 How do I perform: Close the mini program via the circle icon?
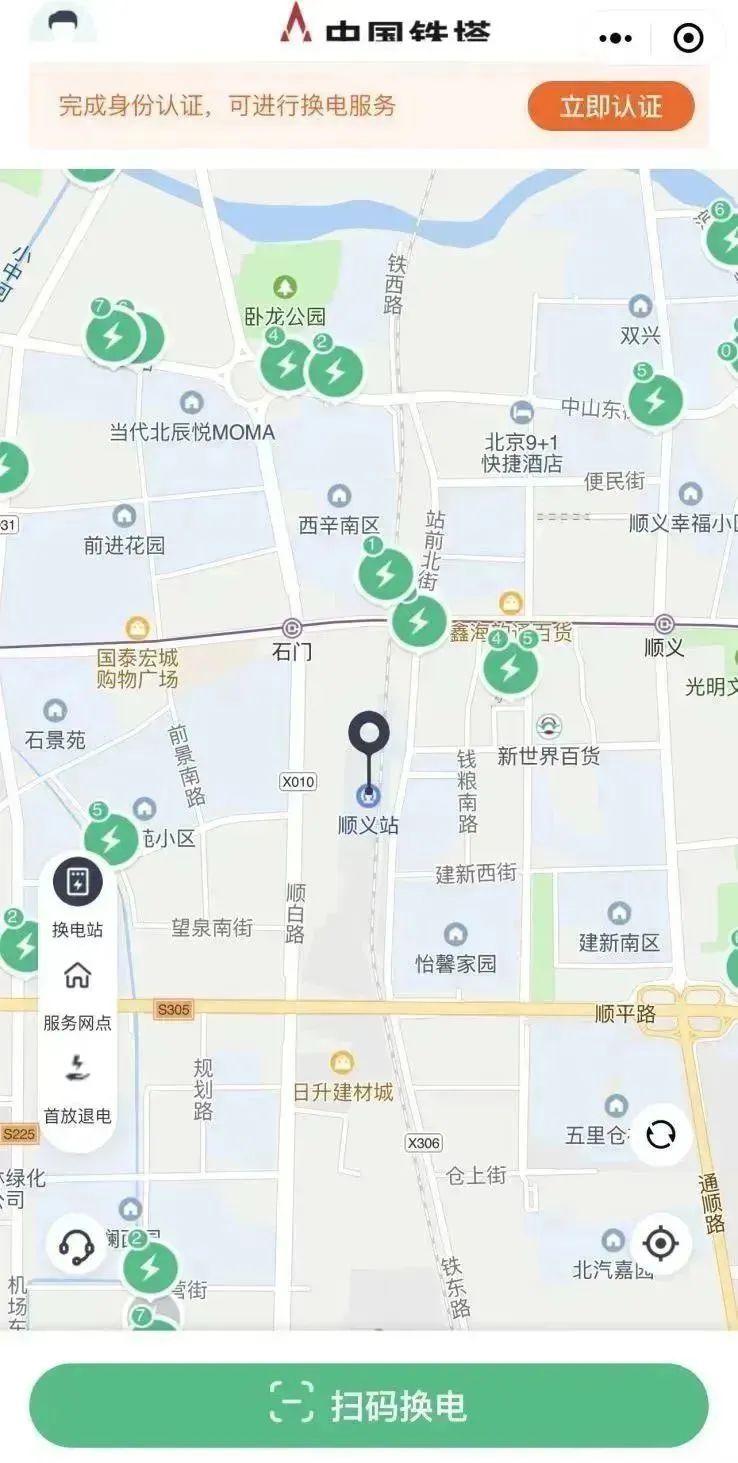click(x=688, y=38)
